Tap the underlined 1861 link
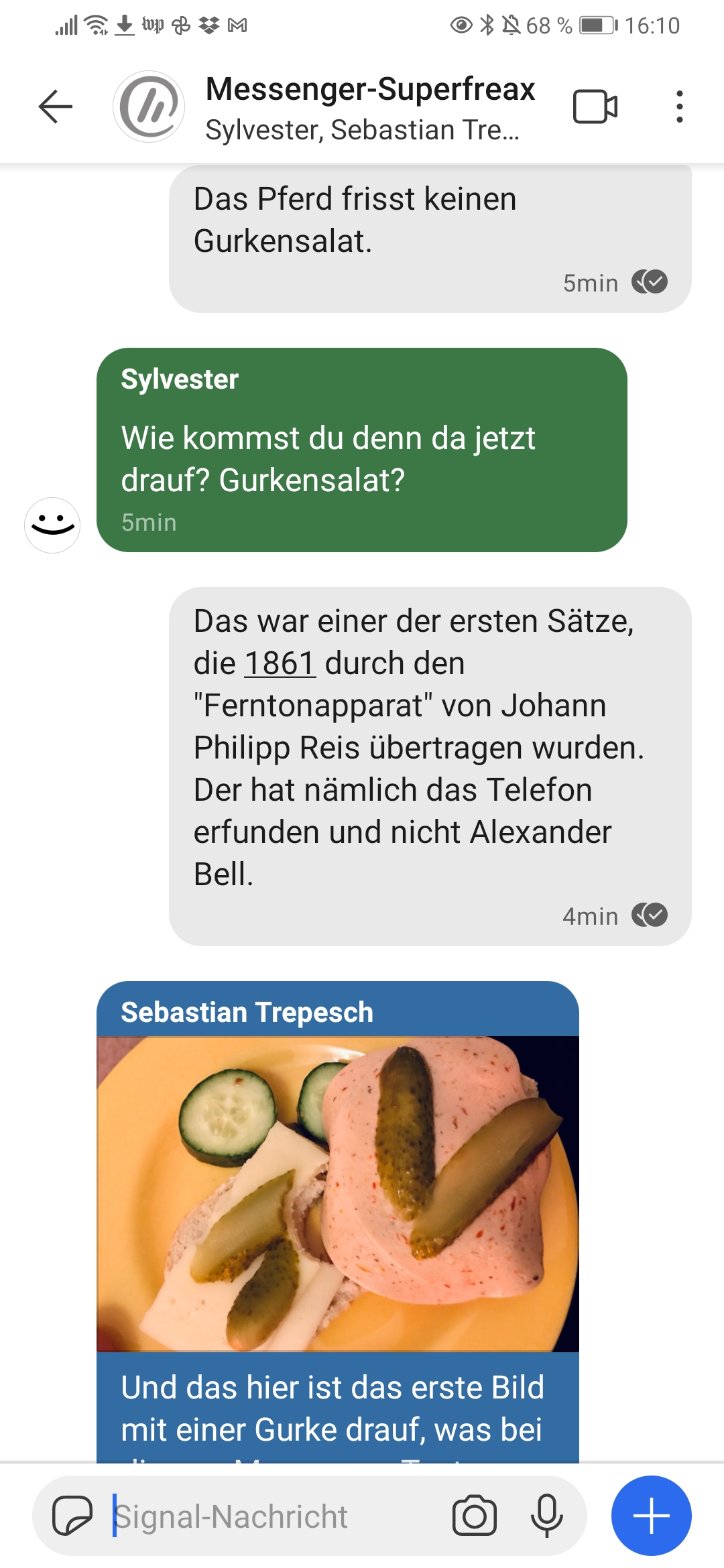 click(280, 663)
